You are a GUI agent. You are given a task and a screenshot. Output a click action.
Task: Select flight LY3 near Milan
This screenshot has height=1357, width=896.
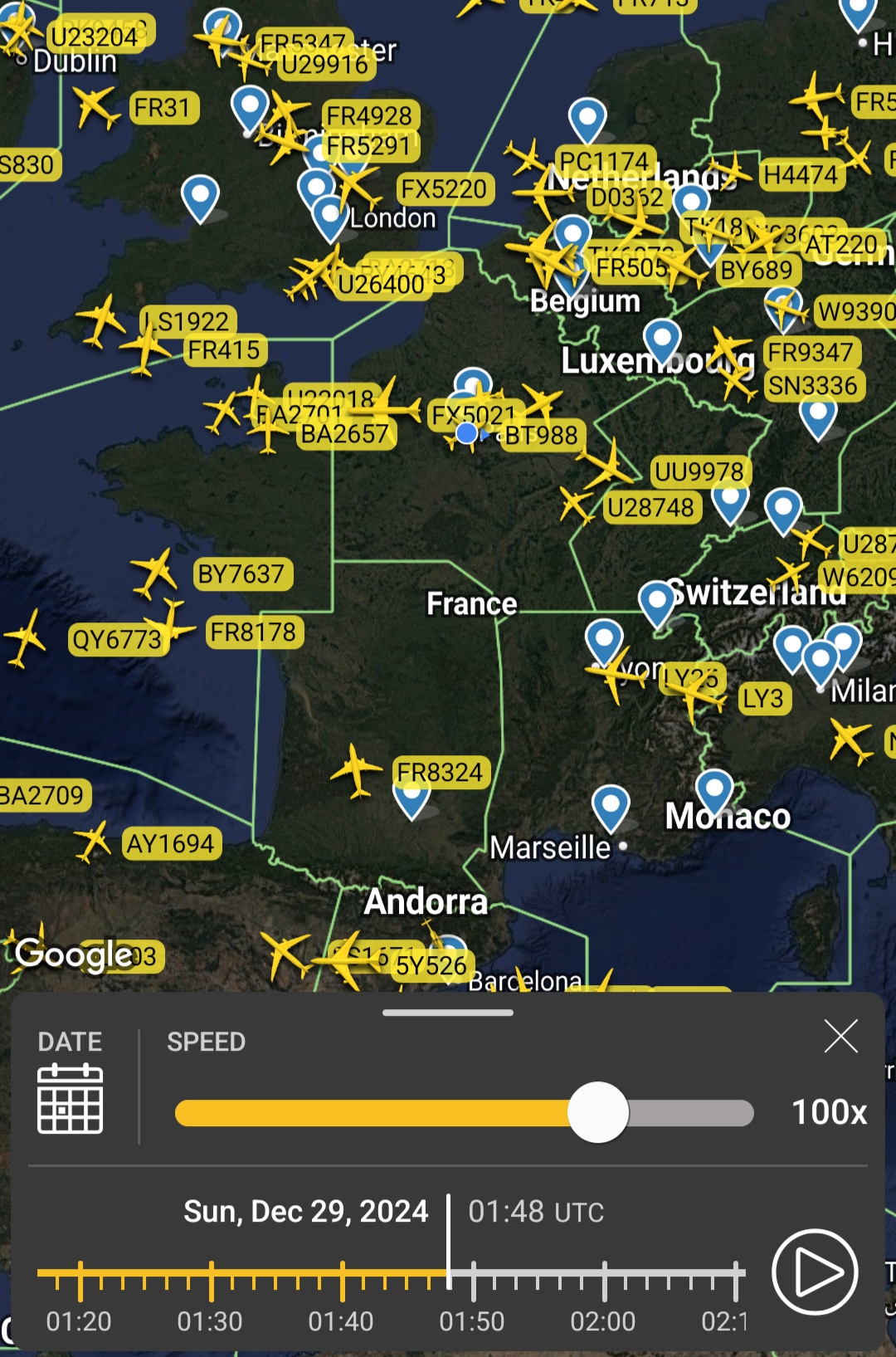pos(763,699)
